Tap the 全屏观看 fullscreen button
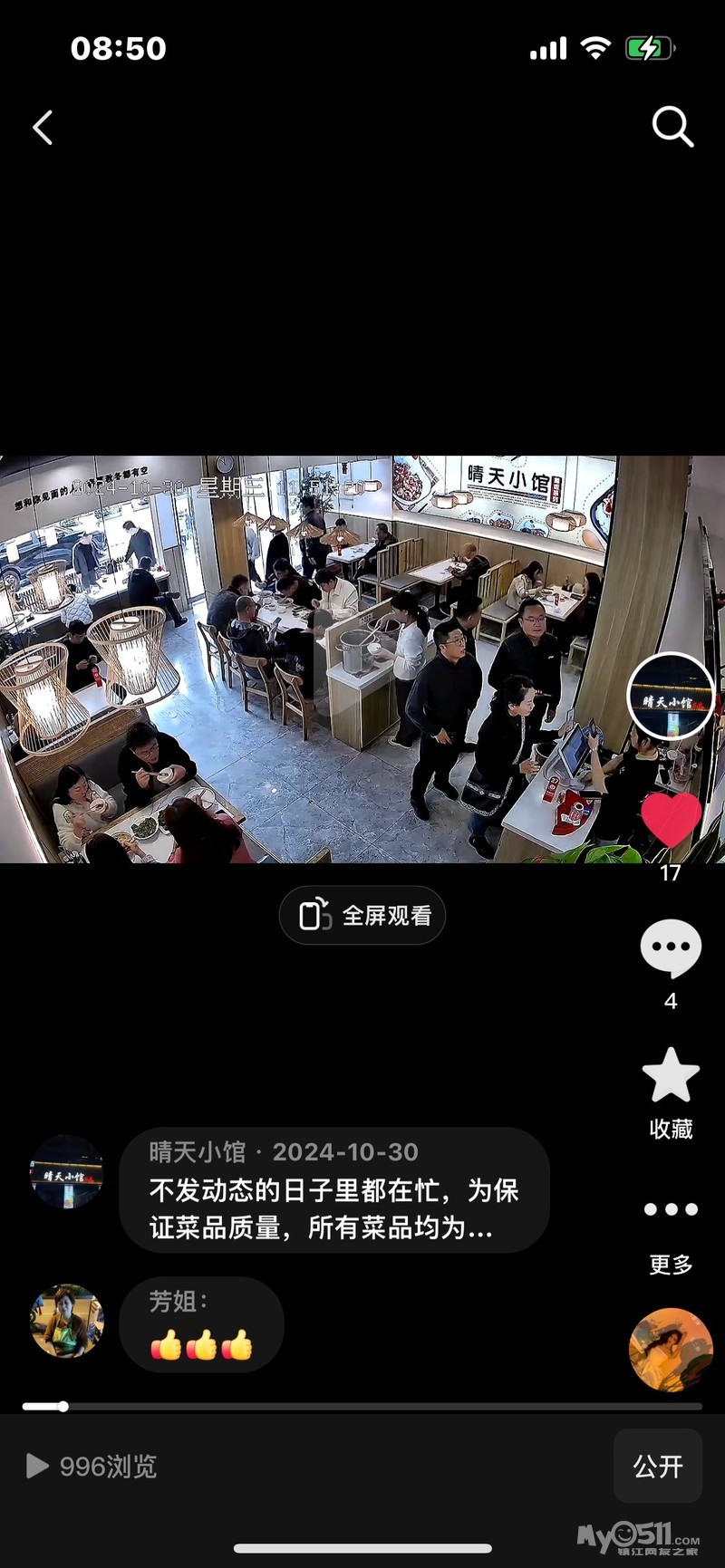The height and width of the screenshot is (1568, 725). click(362, 915)
